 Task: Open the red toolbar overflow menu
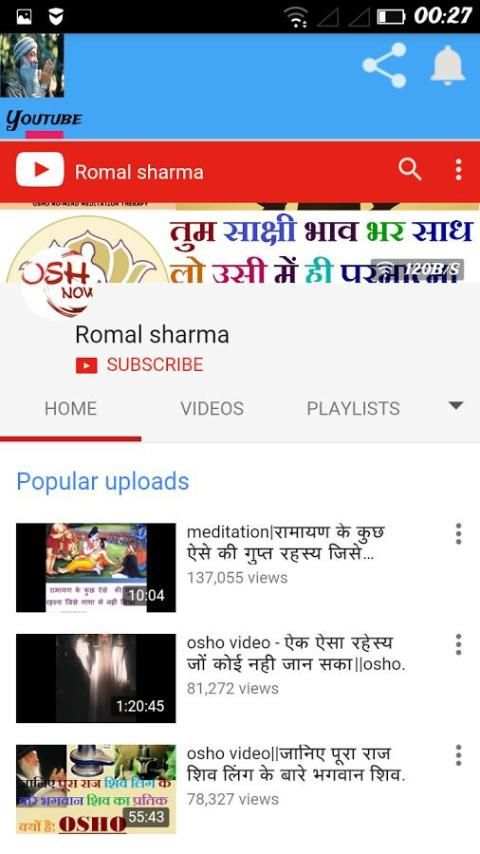tap(458, 170)
